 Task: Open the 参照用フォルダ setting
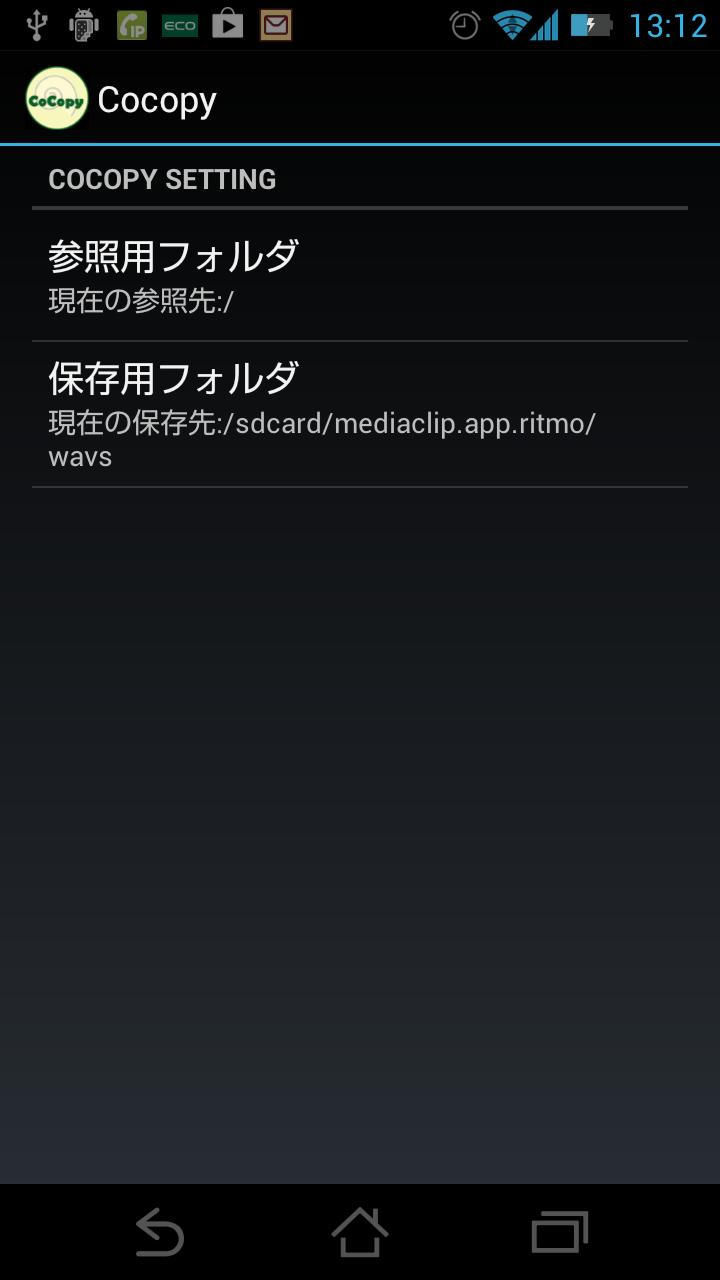(360, 275)
